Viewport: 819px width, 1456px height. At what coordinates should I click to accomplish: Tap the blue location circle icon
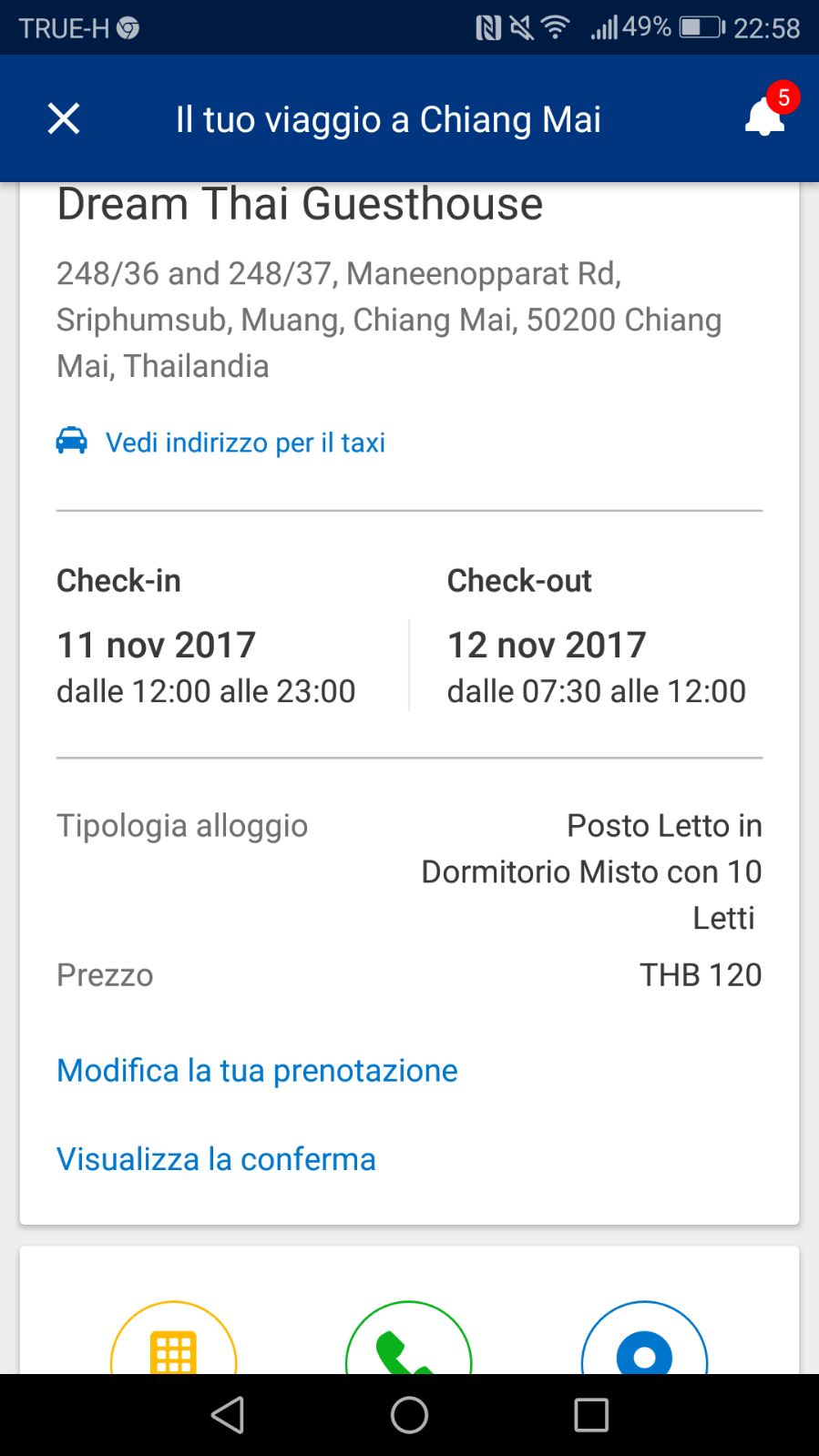click(644, 1338)
